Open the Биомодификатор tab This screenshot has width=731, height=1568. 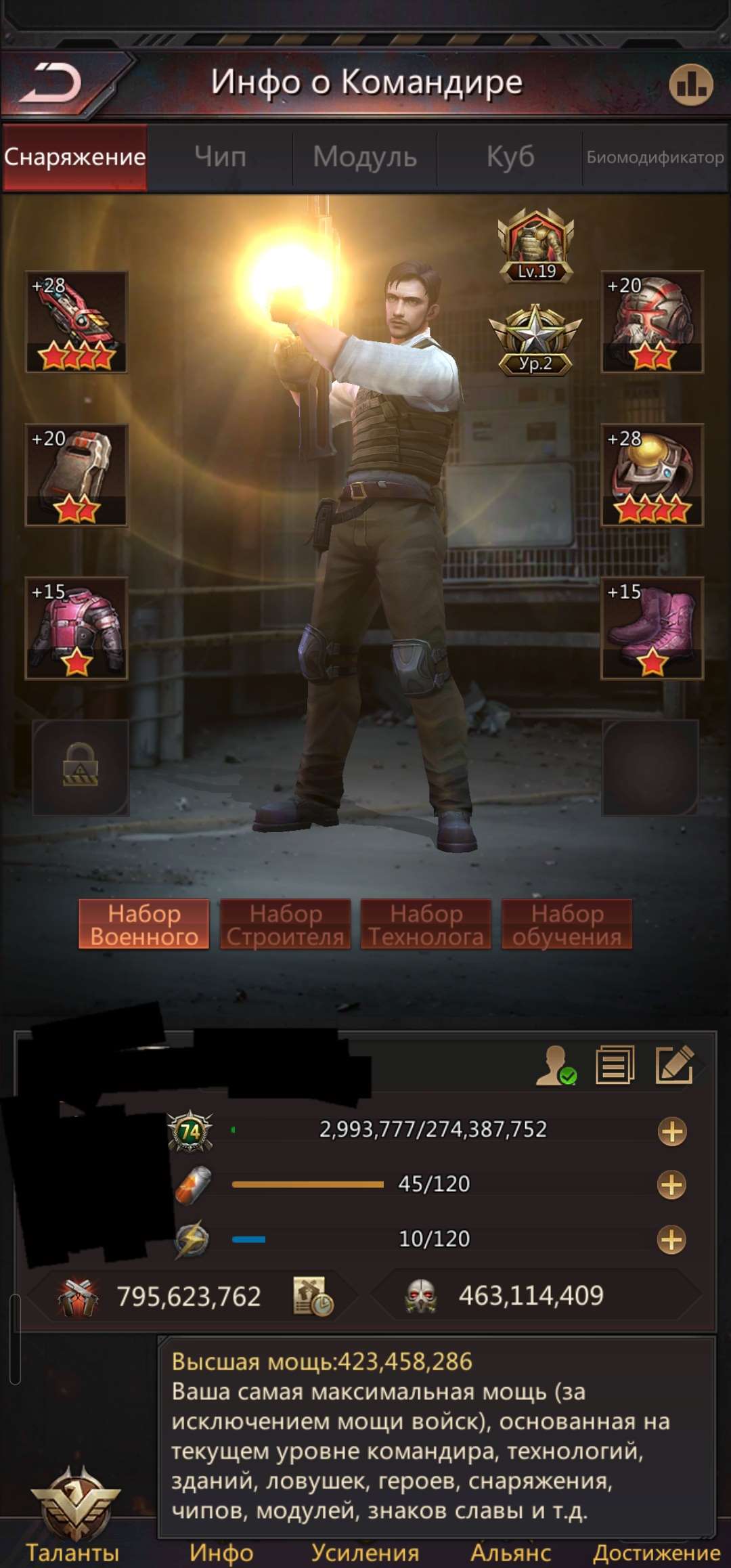click(655, 157)
